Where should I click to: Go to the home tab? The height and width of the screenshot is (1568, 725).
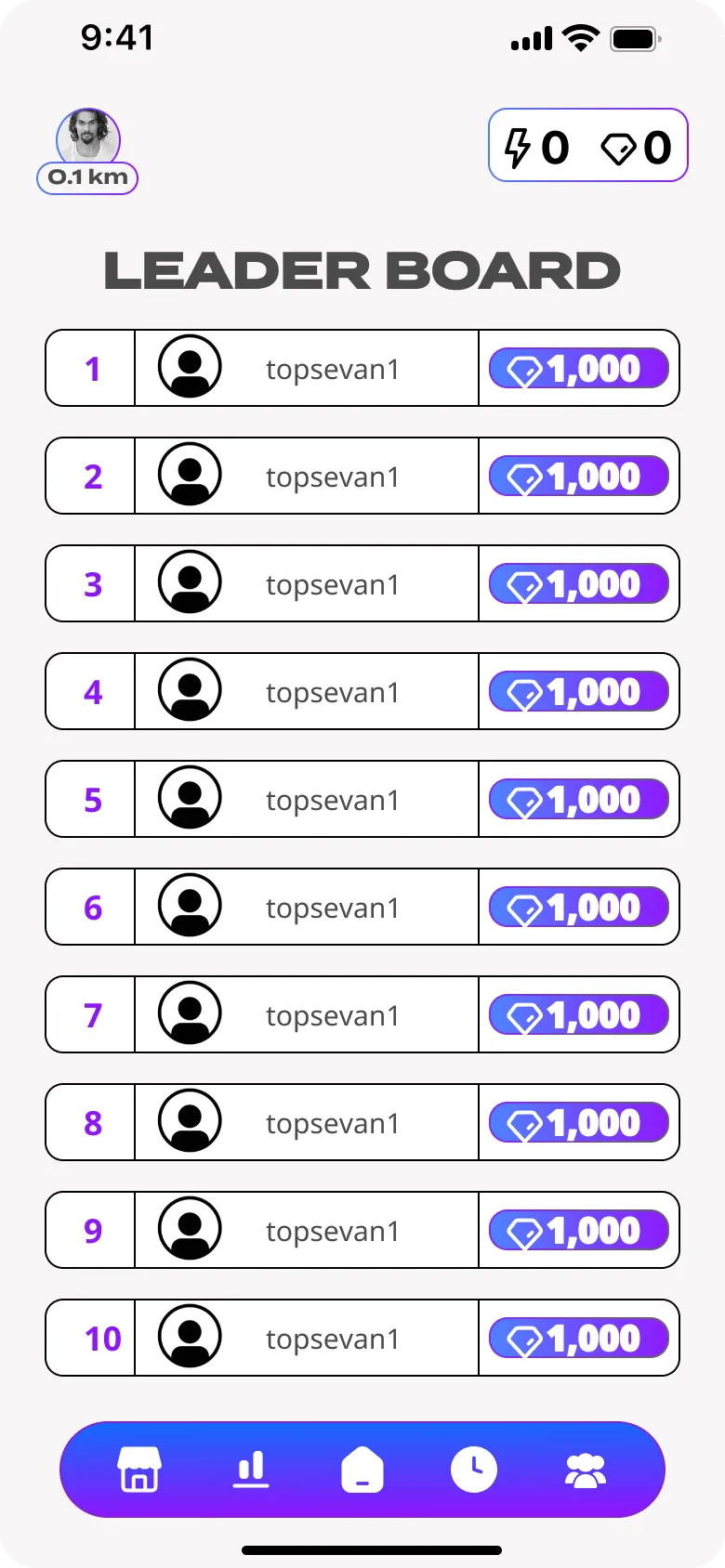[362, 1470]
